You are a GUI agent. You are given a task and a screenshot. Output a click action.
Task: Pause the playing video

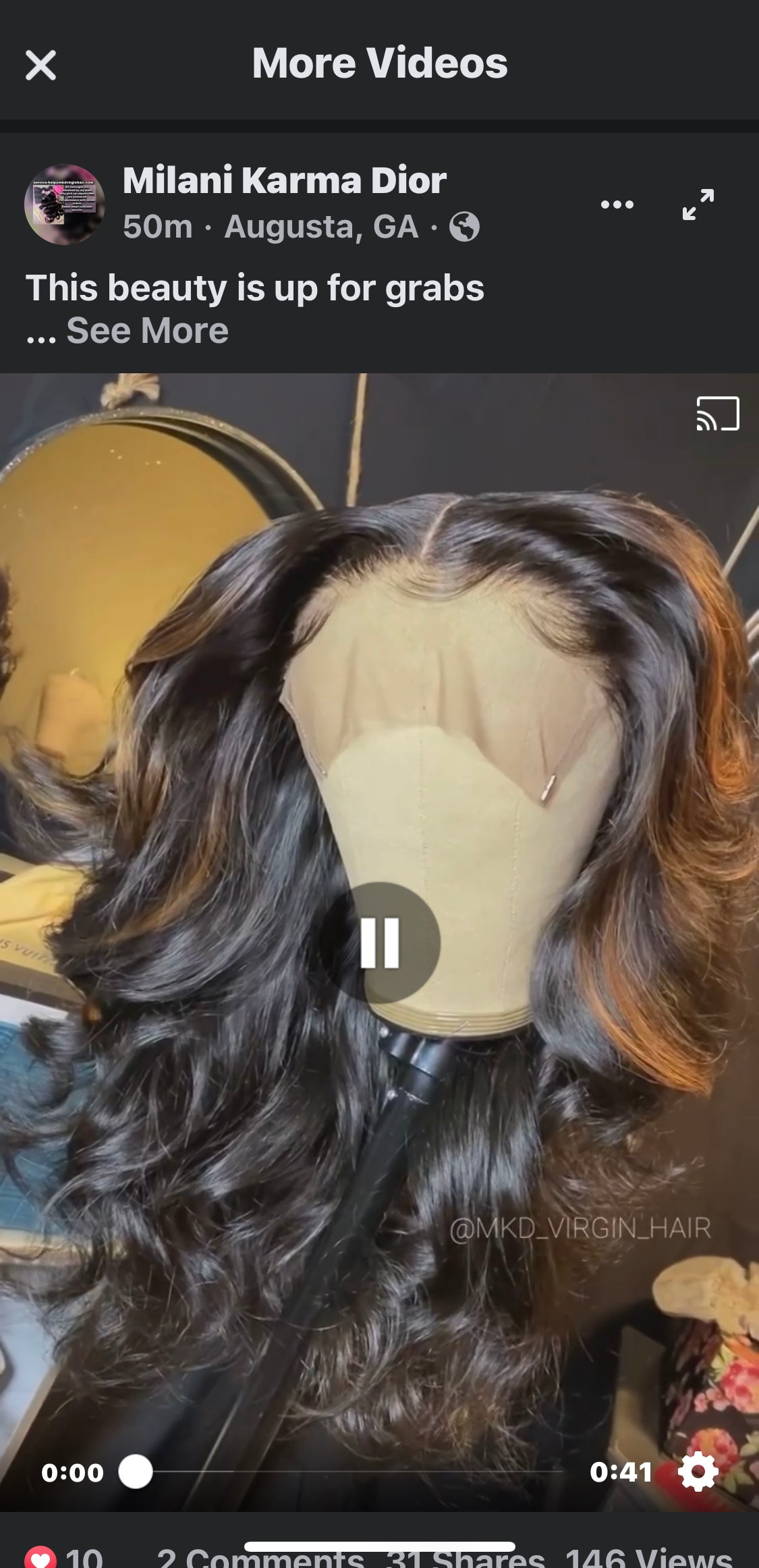coord(379,942)
